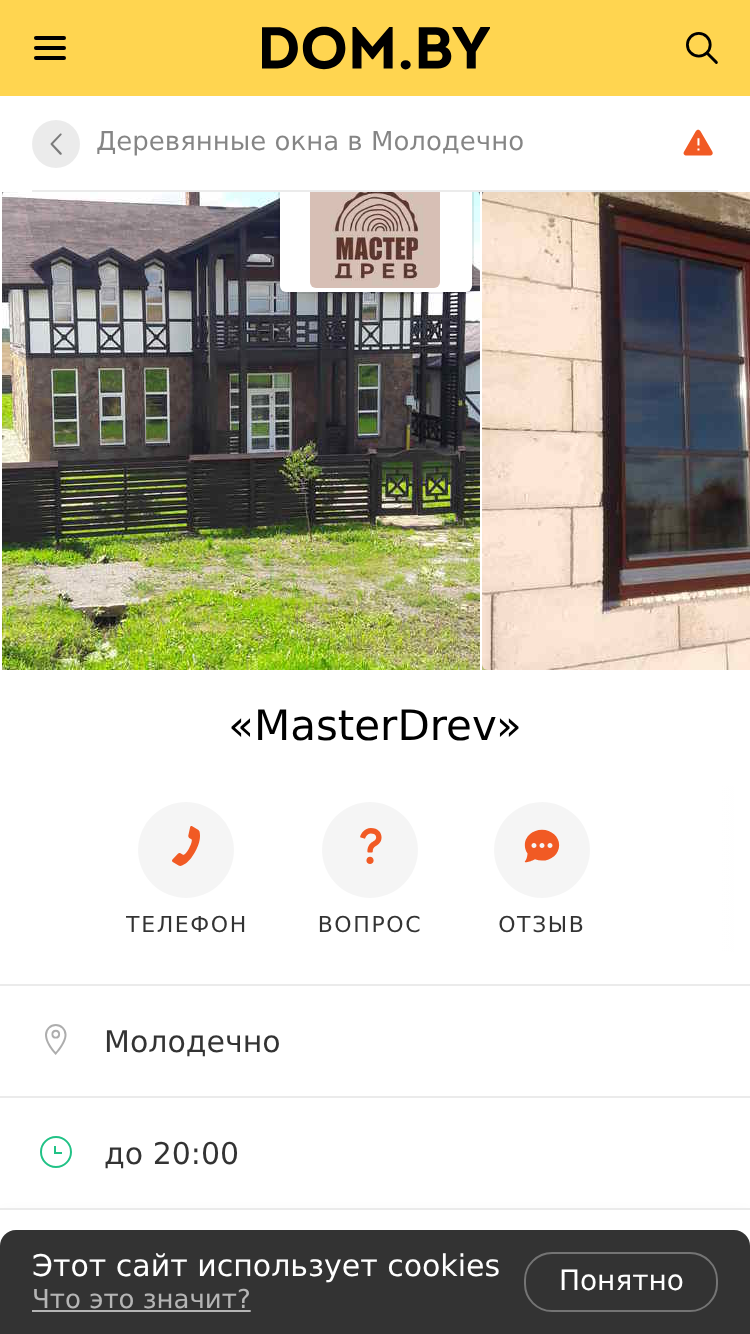
Task: Open the working hours row до 20:00
Action: pos(375,1153)
